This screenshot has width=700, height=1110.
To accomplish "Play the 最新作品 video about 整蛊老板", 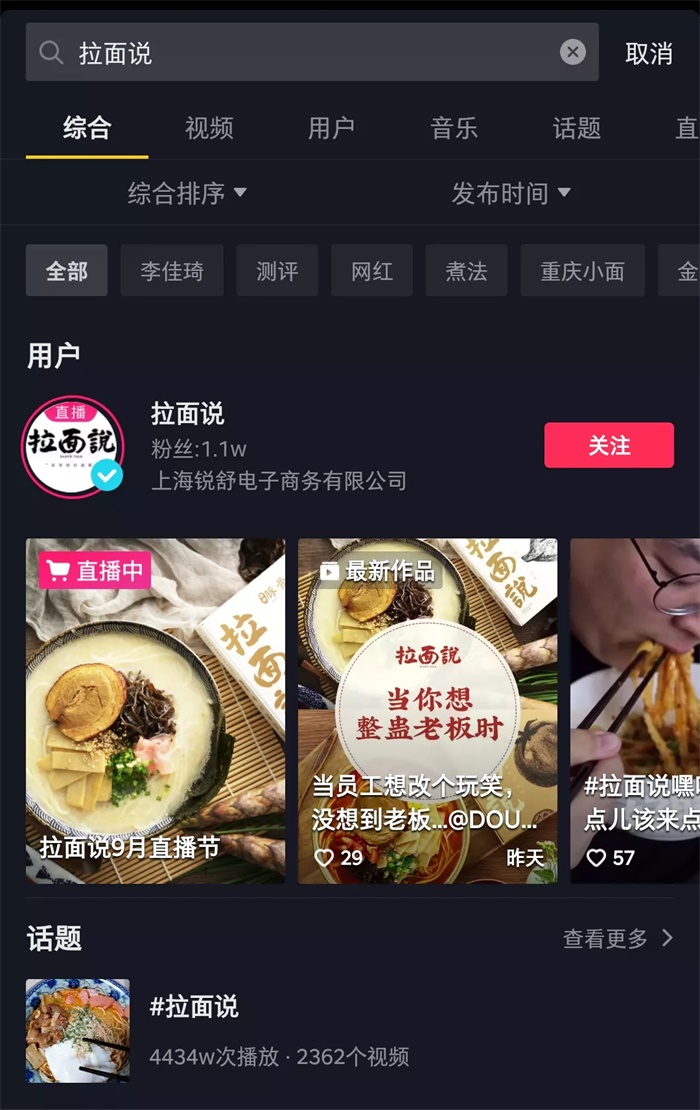I will (x=427, y=711).
